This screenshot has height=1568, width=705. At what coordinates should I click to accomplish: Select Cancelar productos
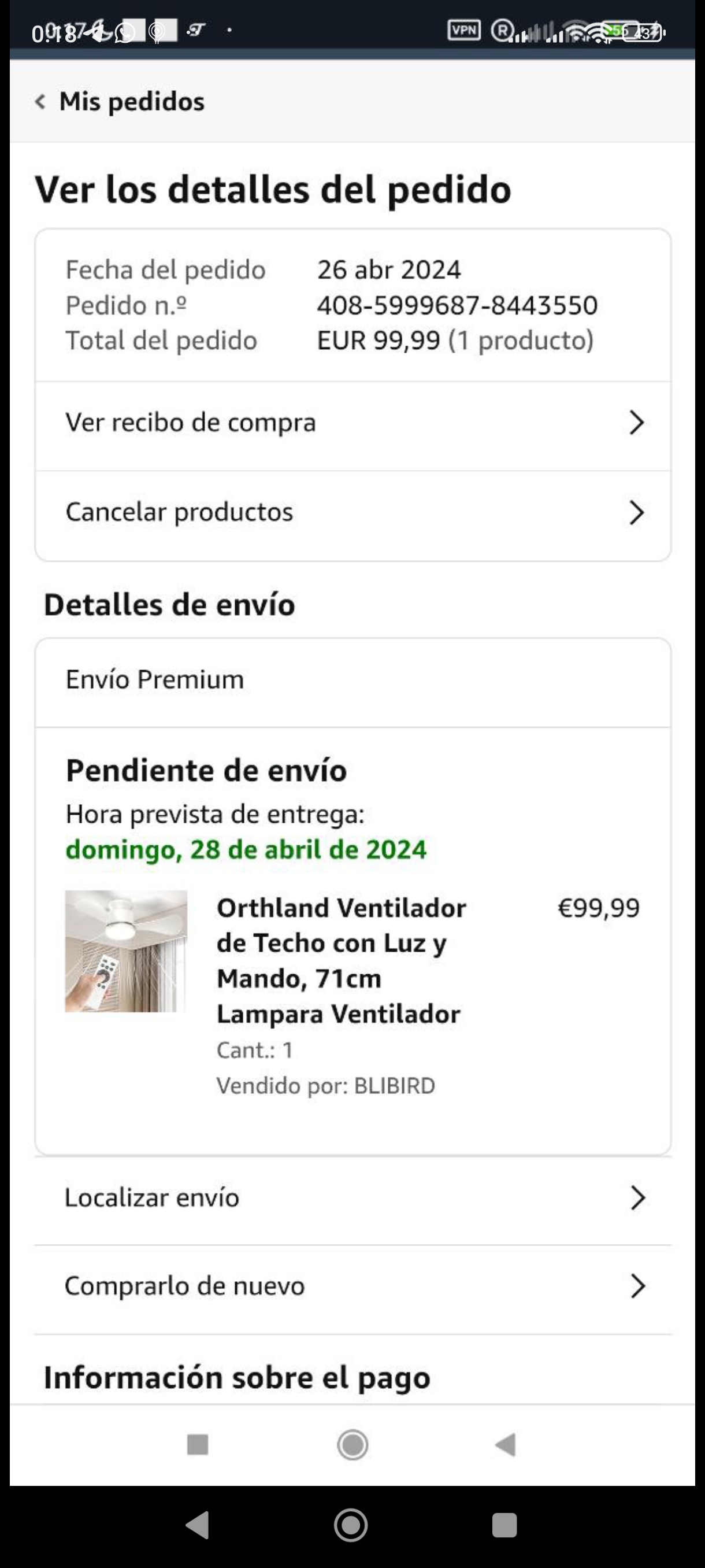(x=353, y=512)
